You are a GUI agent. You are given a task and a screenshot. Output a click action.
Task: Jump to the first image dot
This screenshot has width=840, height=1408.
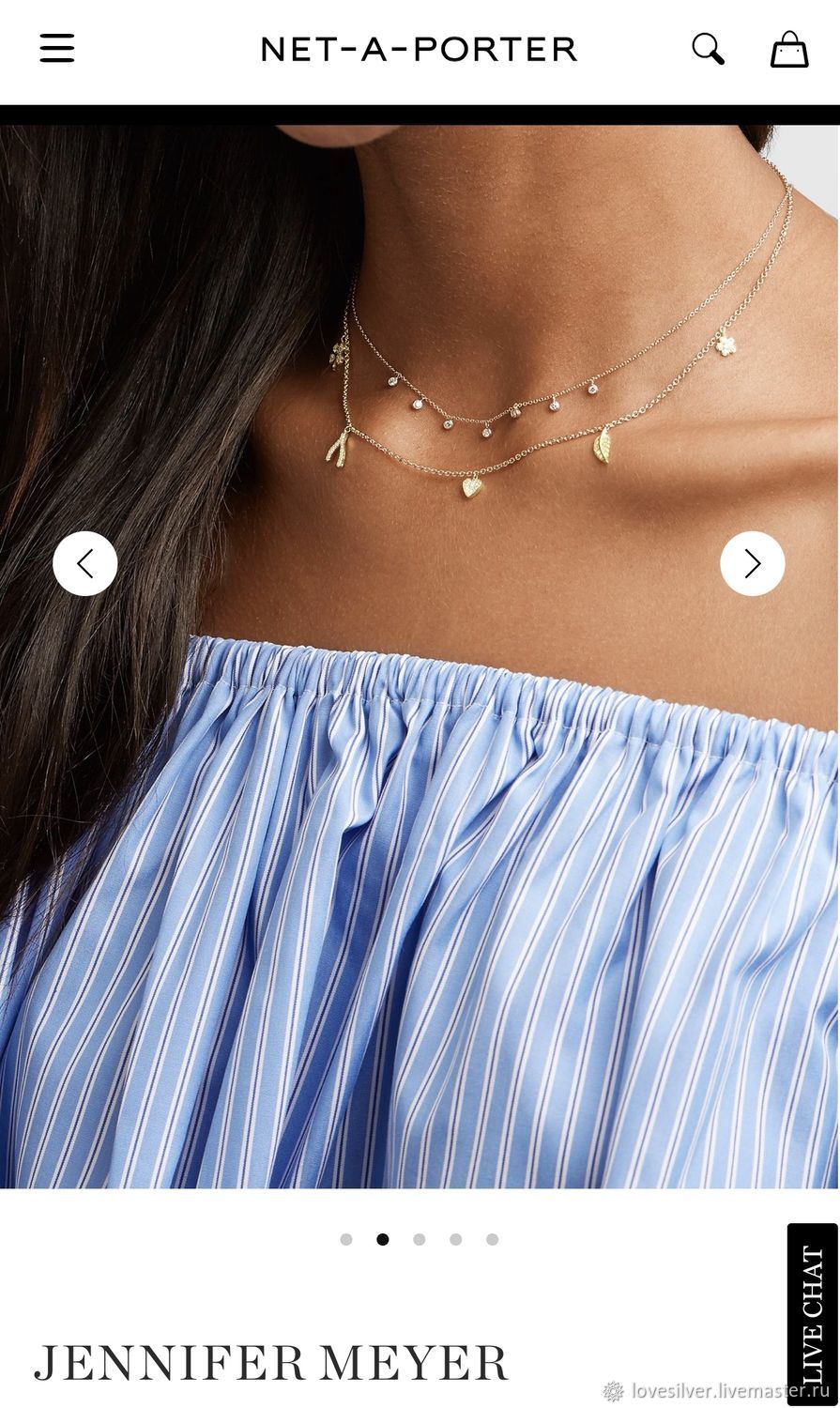(346, 1239)
